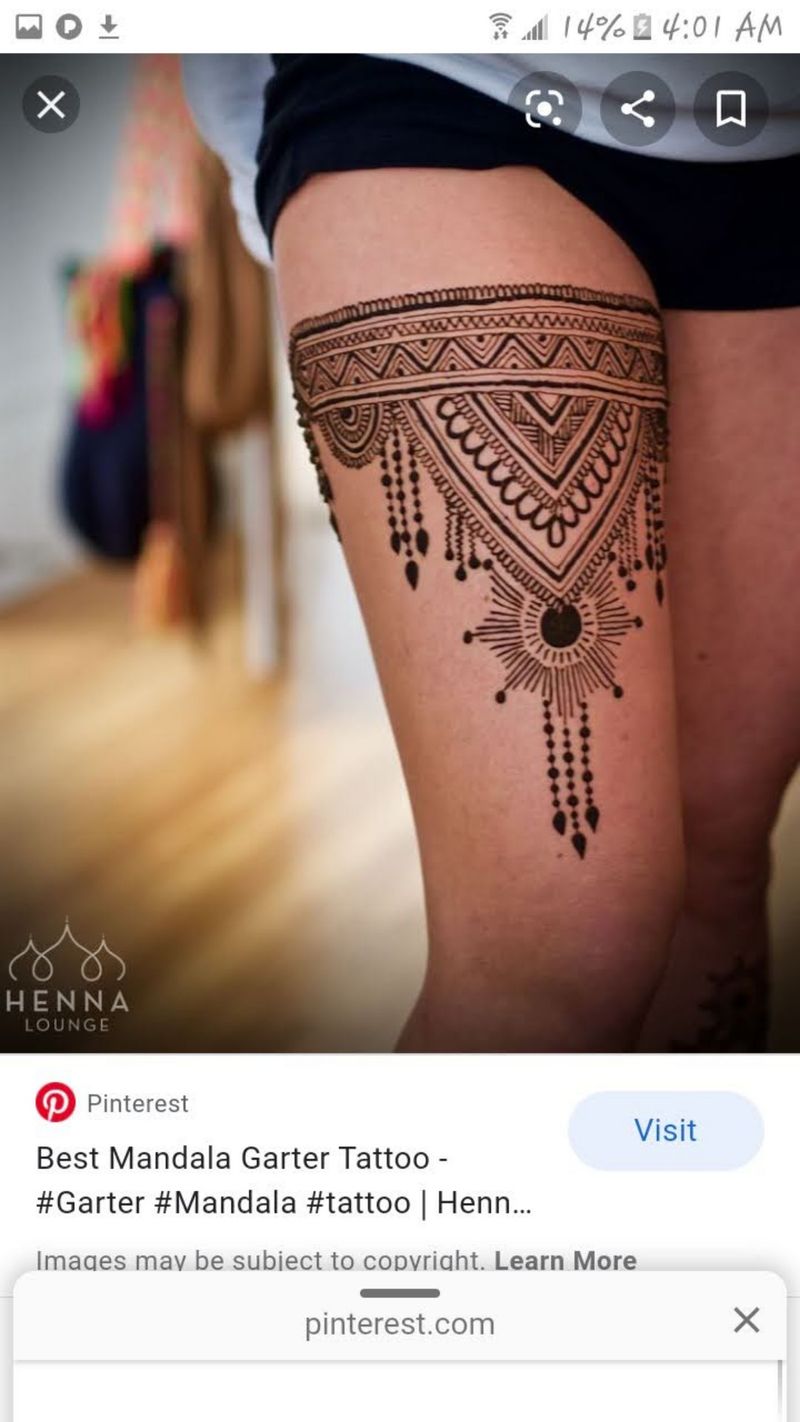This screenshot has height=1422, width=800.
Task: Bookmark this image to collections
Action: tap(731, 108)
